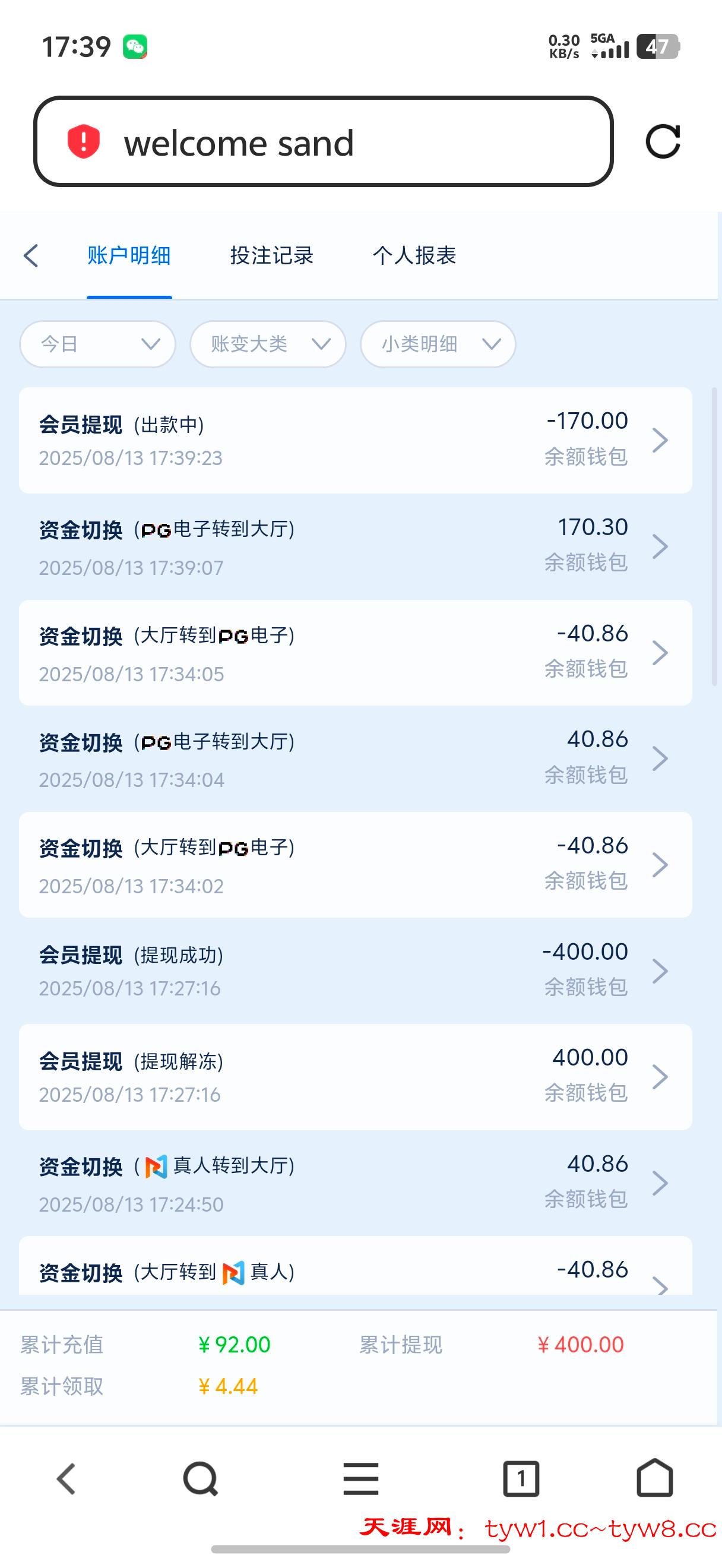Go back using the header arrow
Image resolution: width=722 pixels, height=1568 pixels.
coord(31,255)
